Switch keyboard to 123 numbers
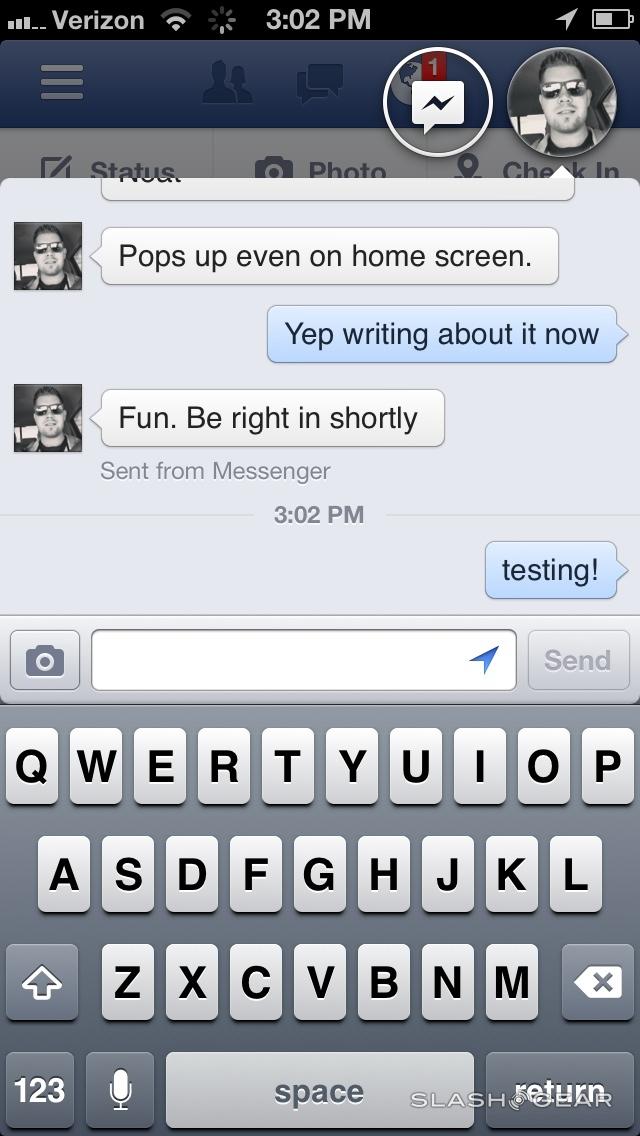The height and width of the screenshot is (1136, 640). 40,1089
